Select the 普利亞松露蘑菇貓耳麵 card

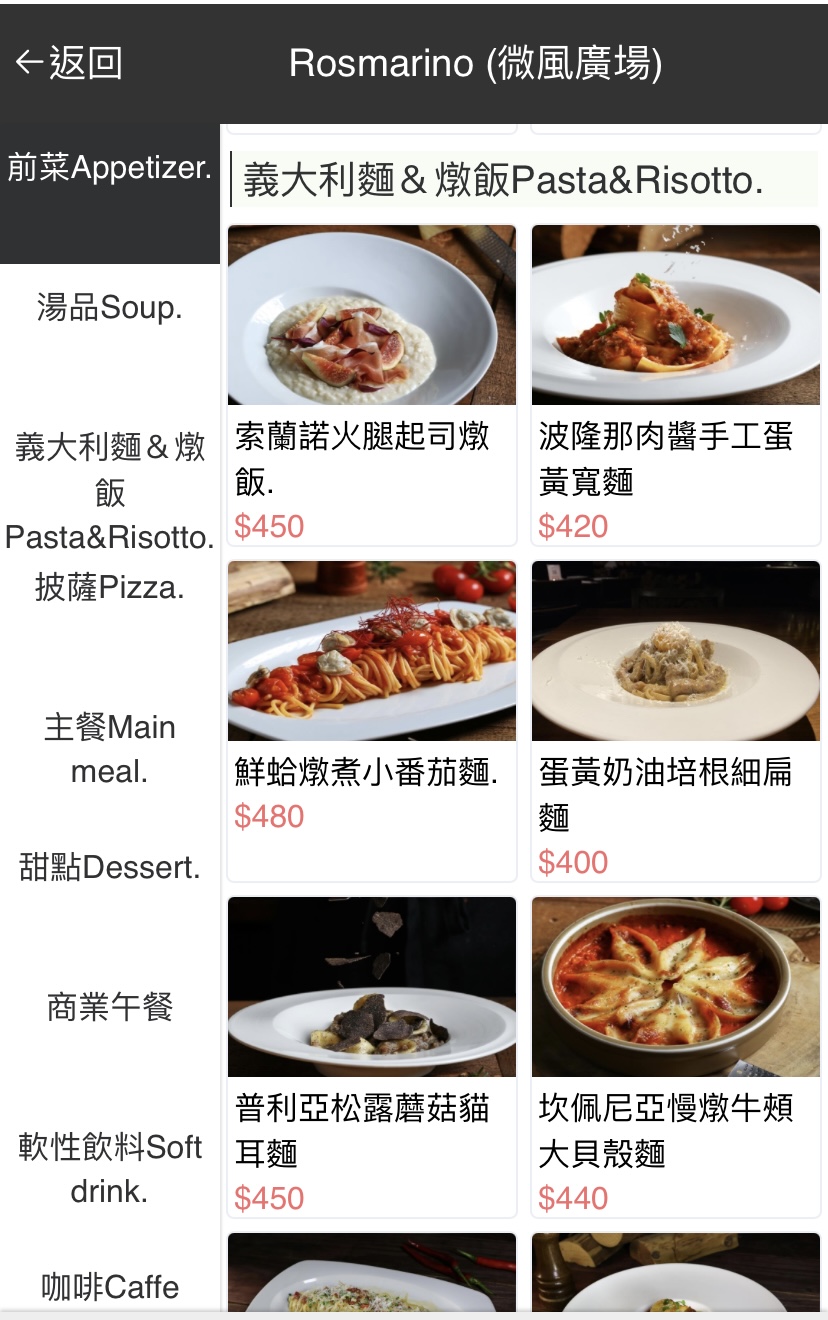[372, 1056]
